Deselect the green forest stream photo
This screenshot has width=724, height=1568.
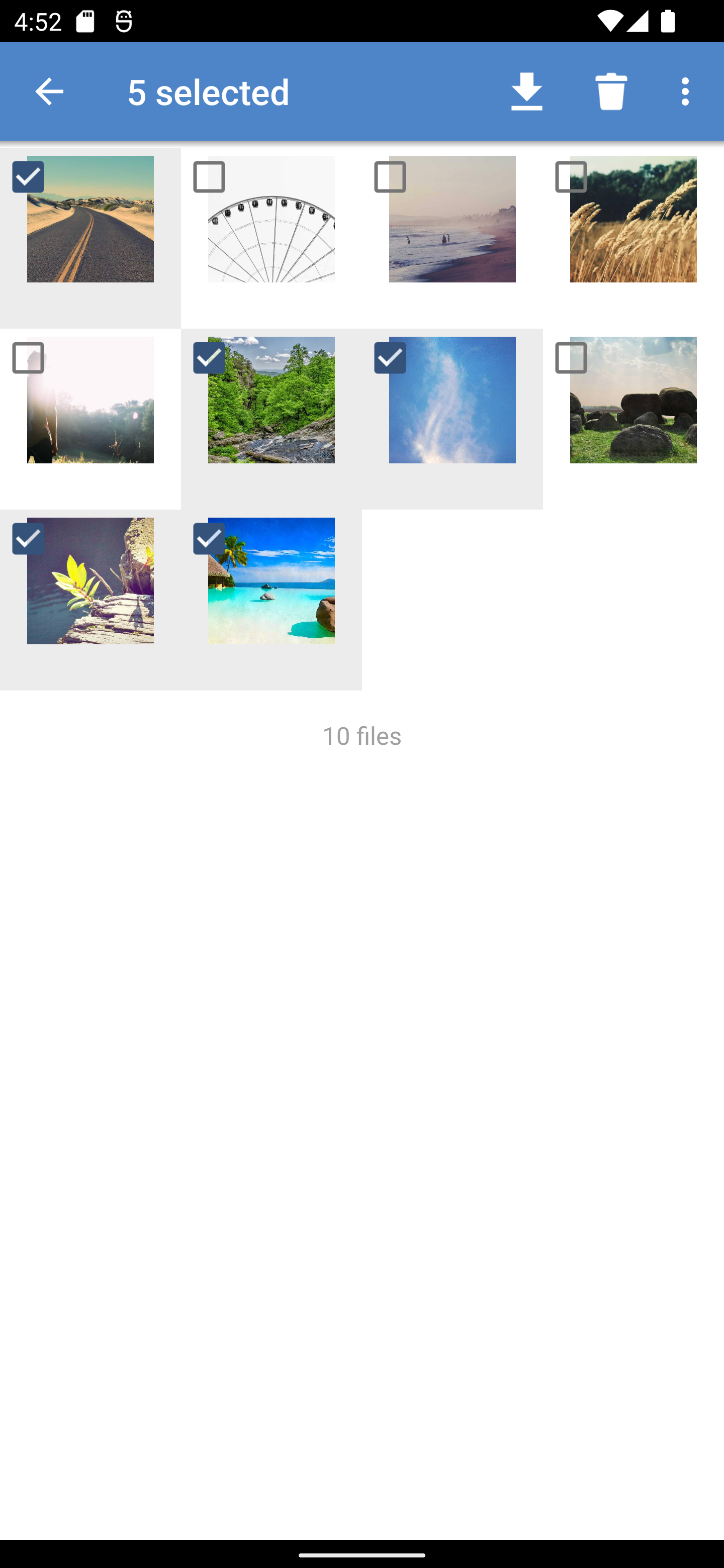click(x=271, y=419)
